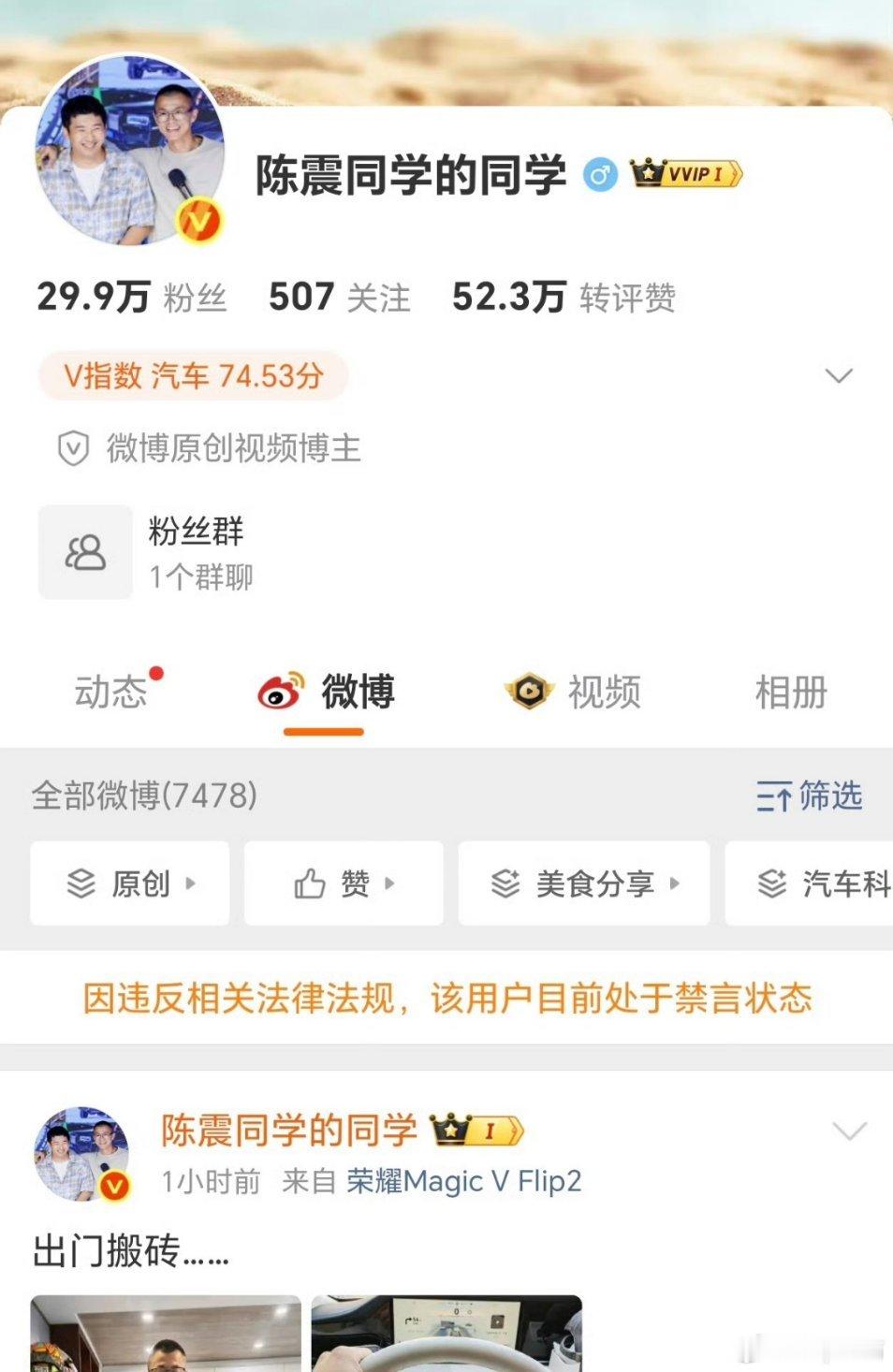This screenshot has height=1372, width=893.
Task: Open the chevron on the 出门搬砖 post
Action: click(x=851, y=1128)
